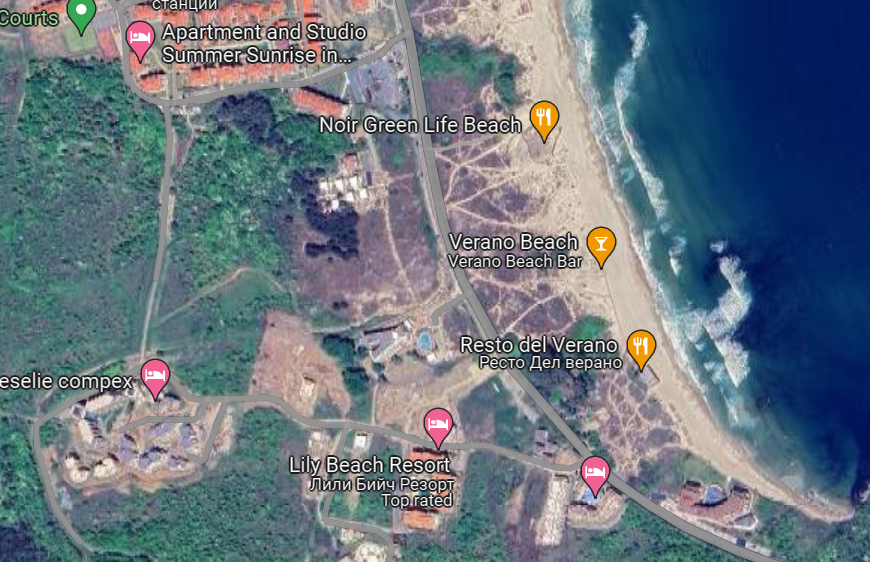Open Noir Green Life Beach restaurant pin
The width and height of the screenshot is (870, 562).
pyautogui.click(x=544, y=119)
